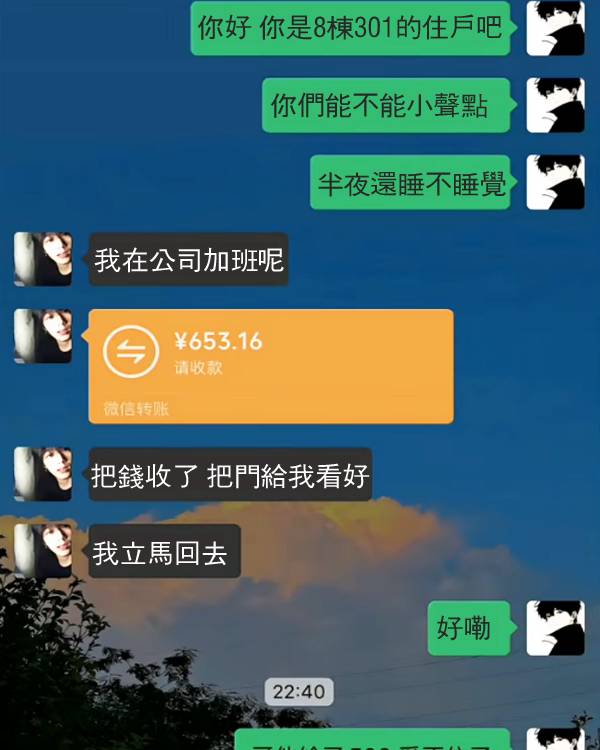Tap the avatar next to 我立馬回去
The image size is (600, 750).
(43, 551)
